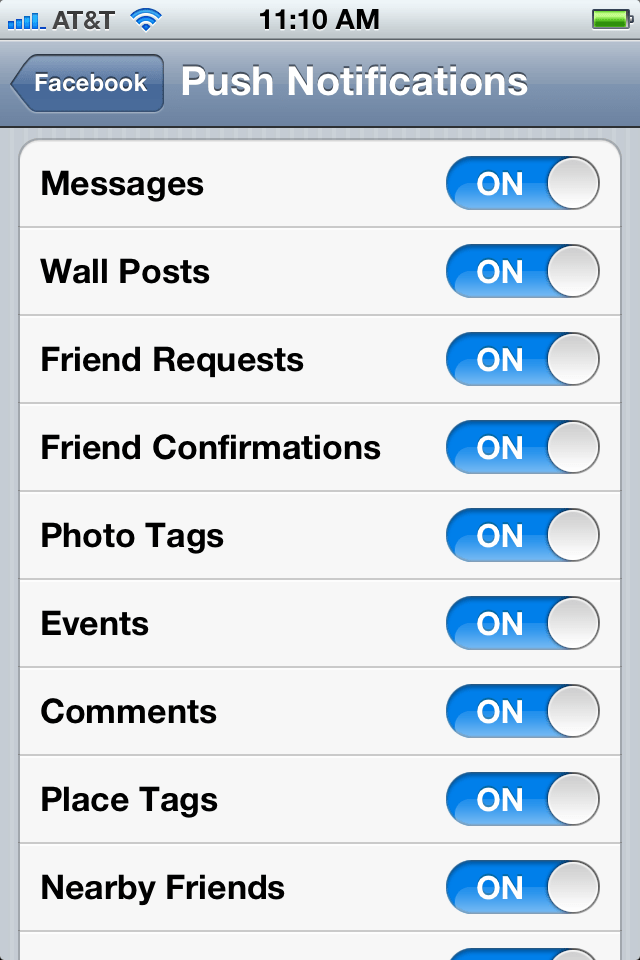
Task: Turn off Photo Tags notifications
Action: [x=522, y=536]
